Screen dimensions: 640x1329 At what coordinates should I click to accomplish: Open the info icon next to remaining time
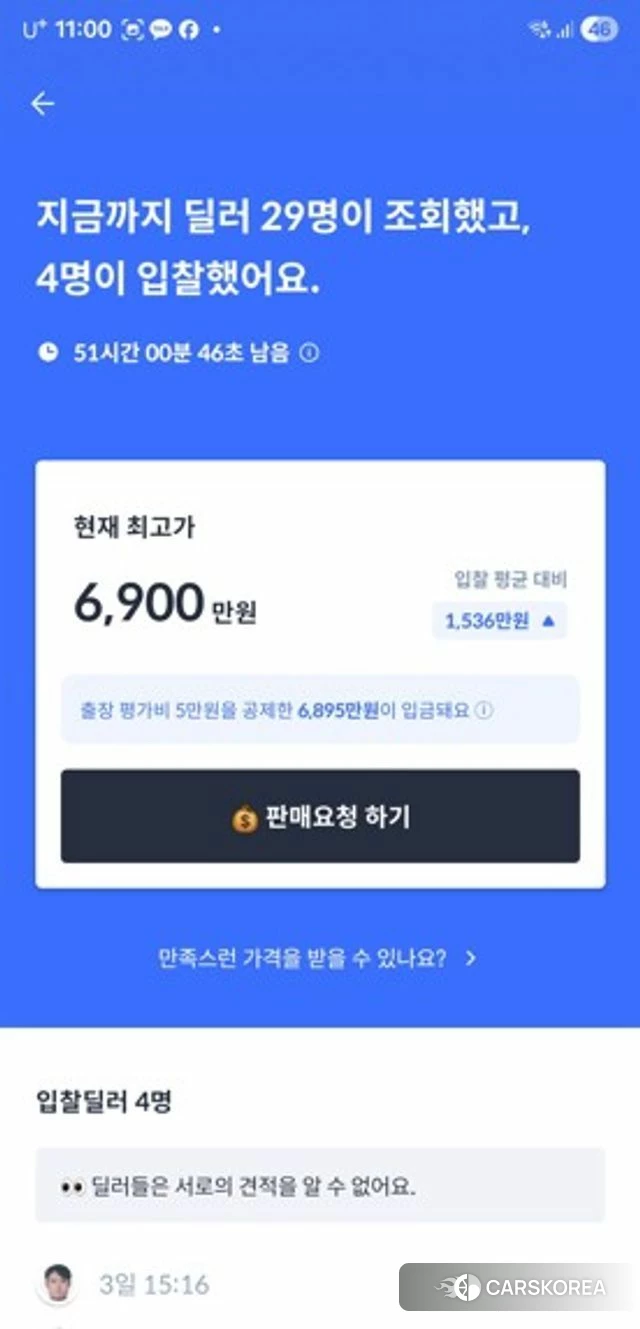[310, 352]
